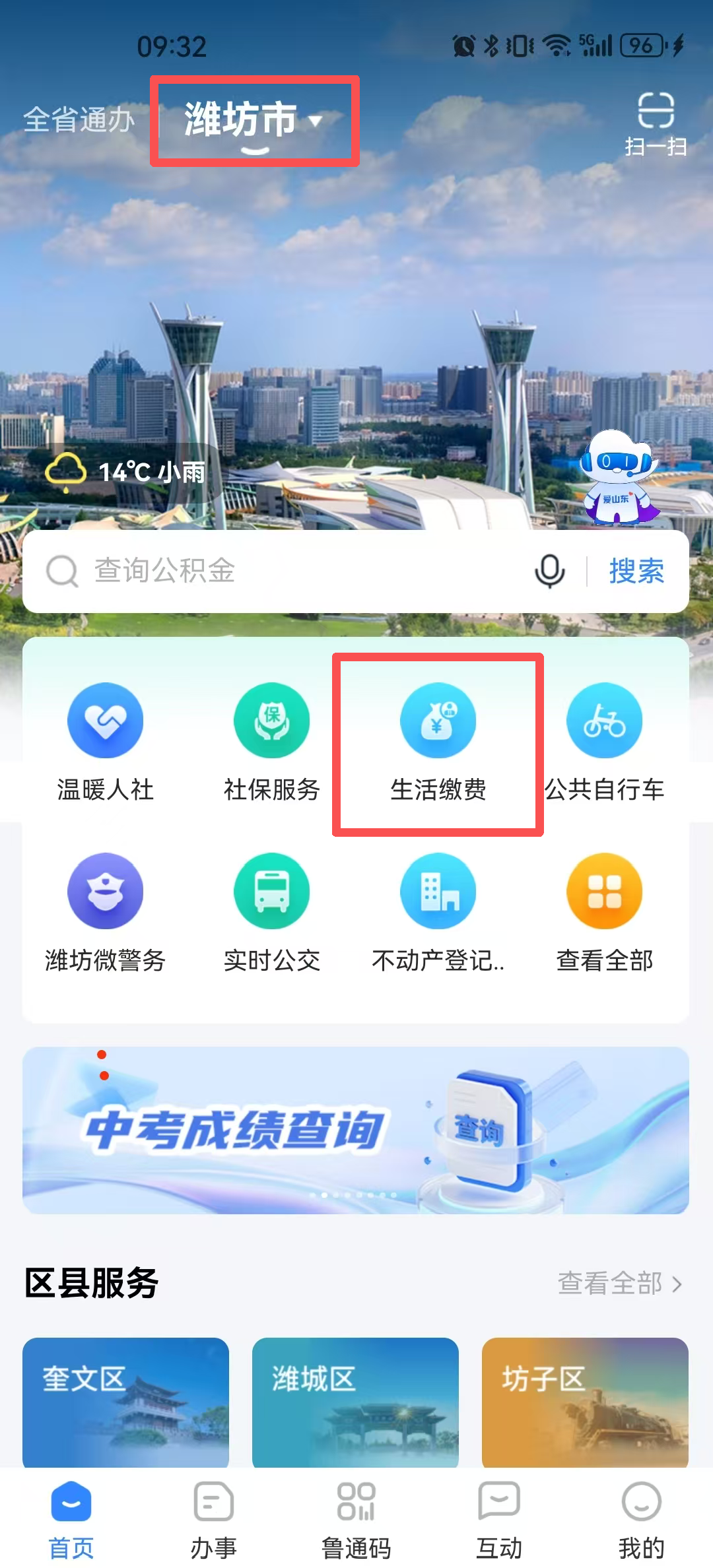Start voice search with microphone icon

pyautogui.click(x=549, y=571)
